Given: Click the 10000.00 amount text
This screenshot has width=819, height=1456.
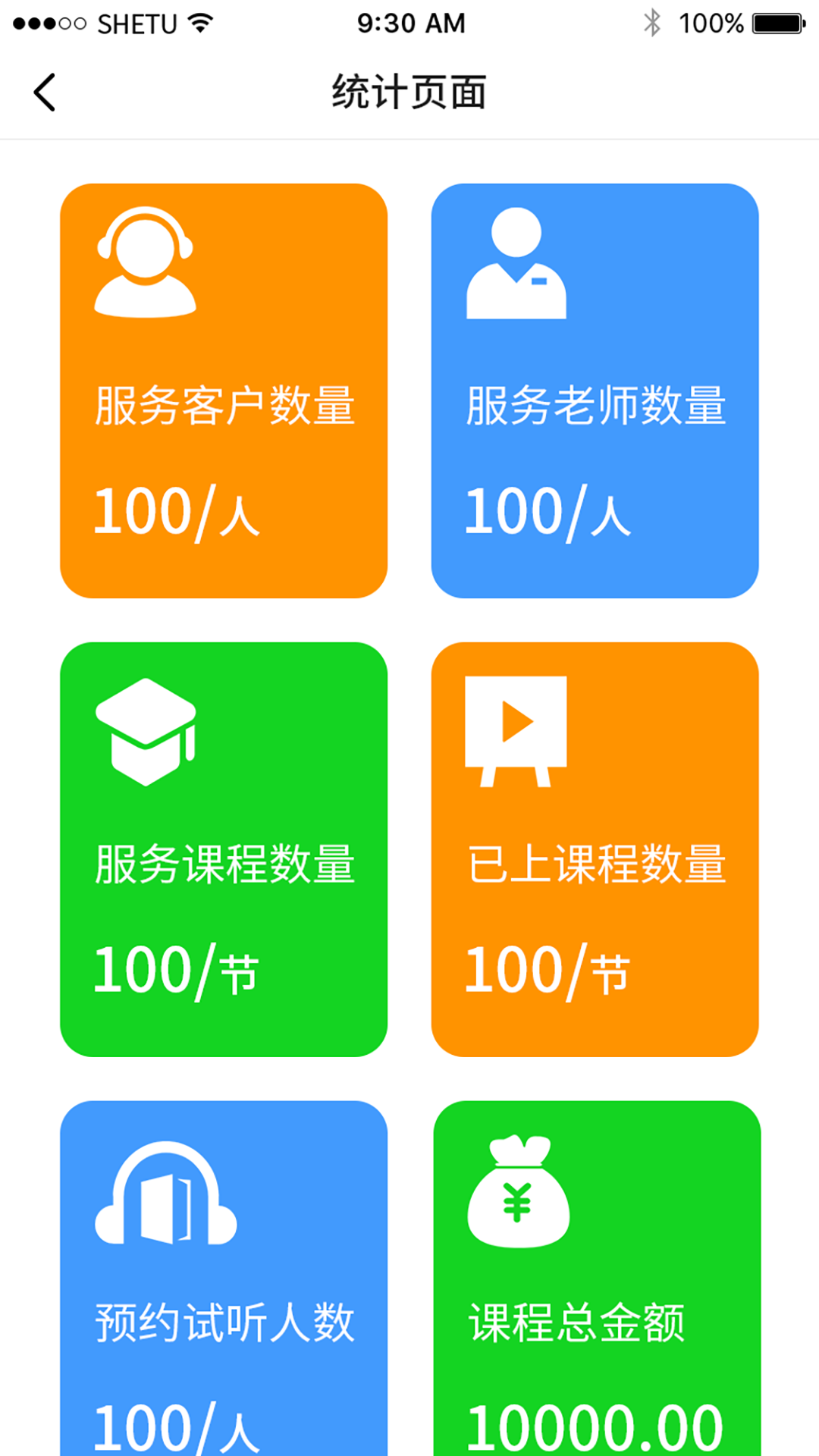Looking at the screenshot, I should tap(596, 1423).
